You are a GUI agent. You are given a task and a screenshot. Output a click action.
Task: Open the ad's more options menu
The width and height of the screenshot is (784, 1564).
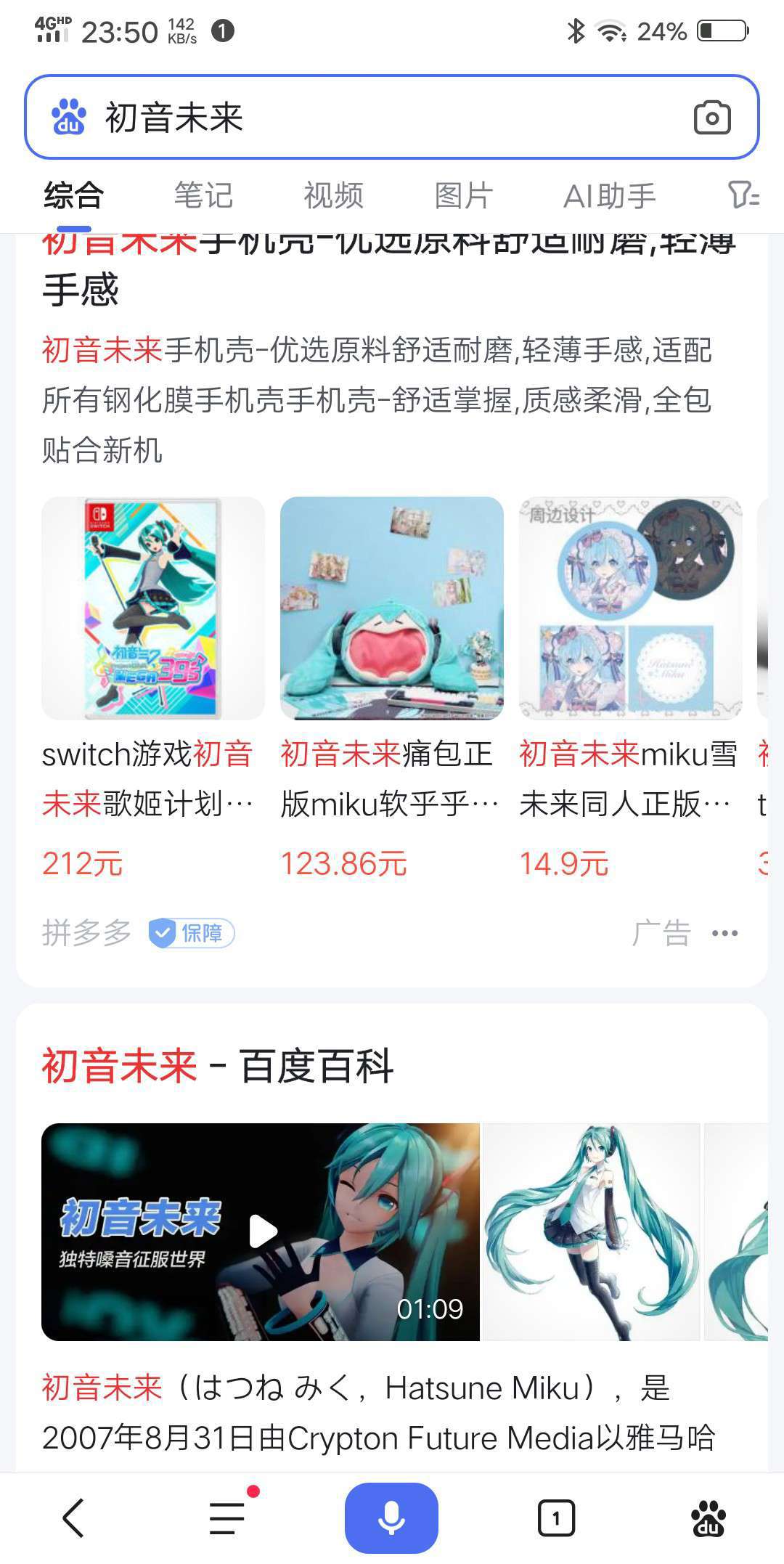724,933
